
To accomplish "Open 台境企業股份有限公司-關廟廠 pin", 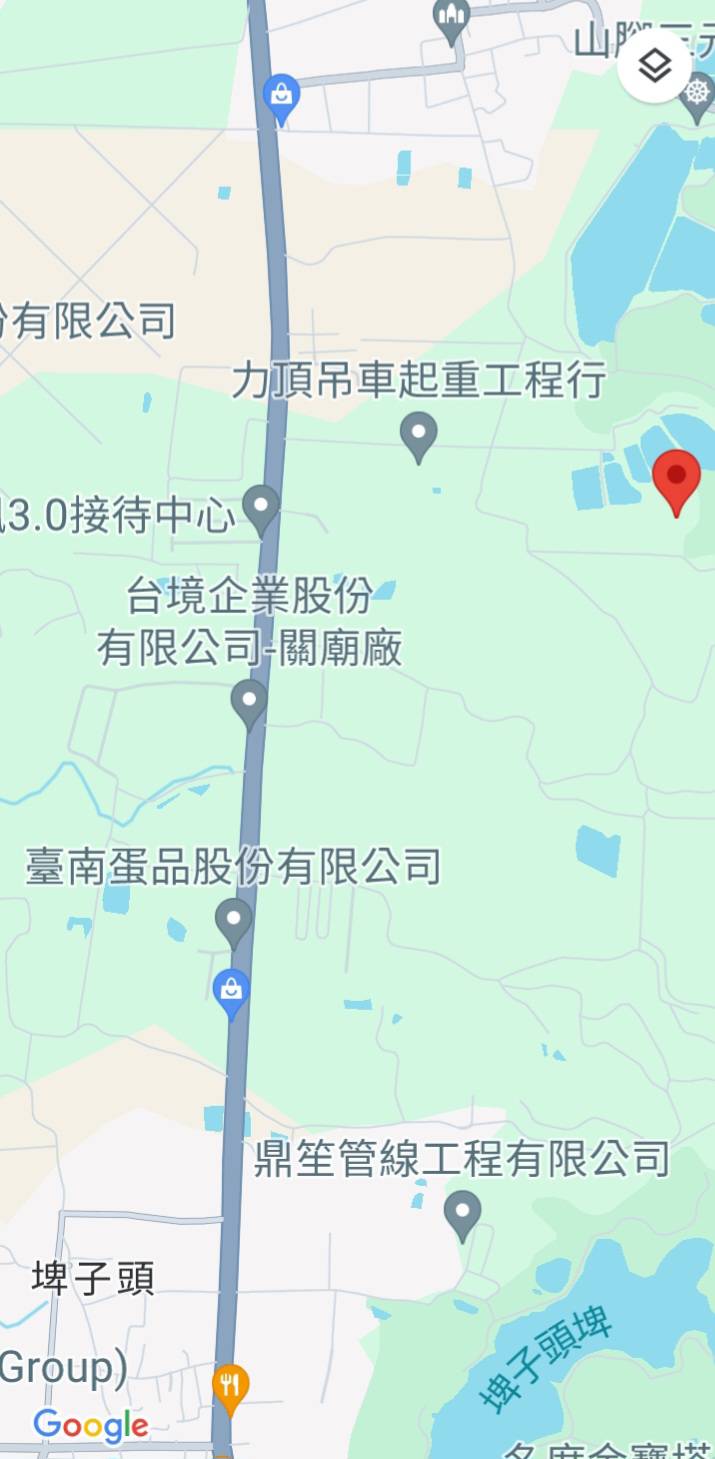I will [249, 702].
